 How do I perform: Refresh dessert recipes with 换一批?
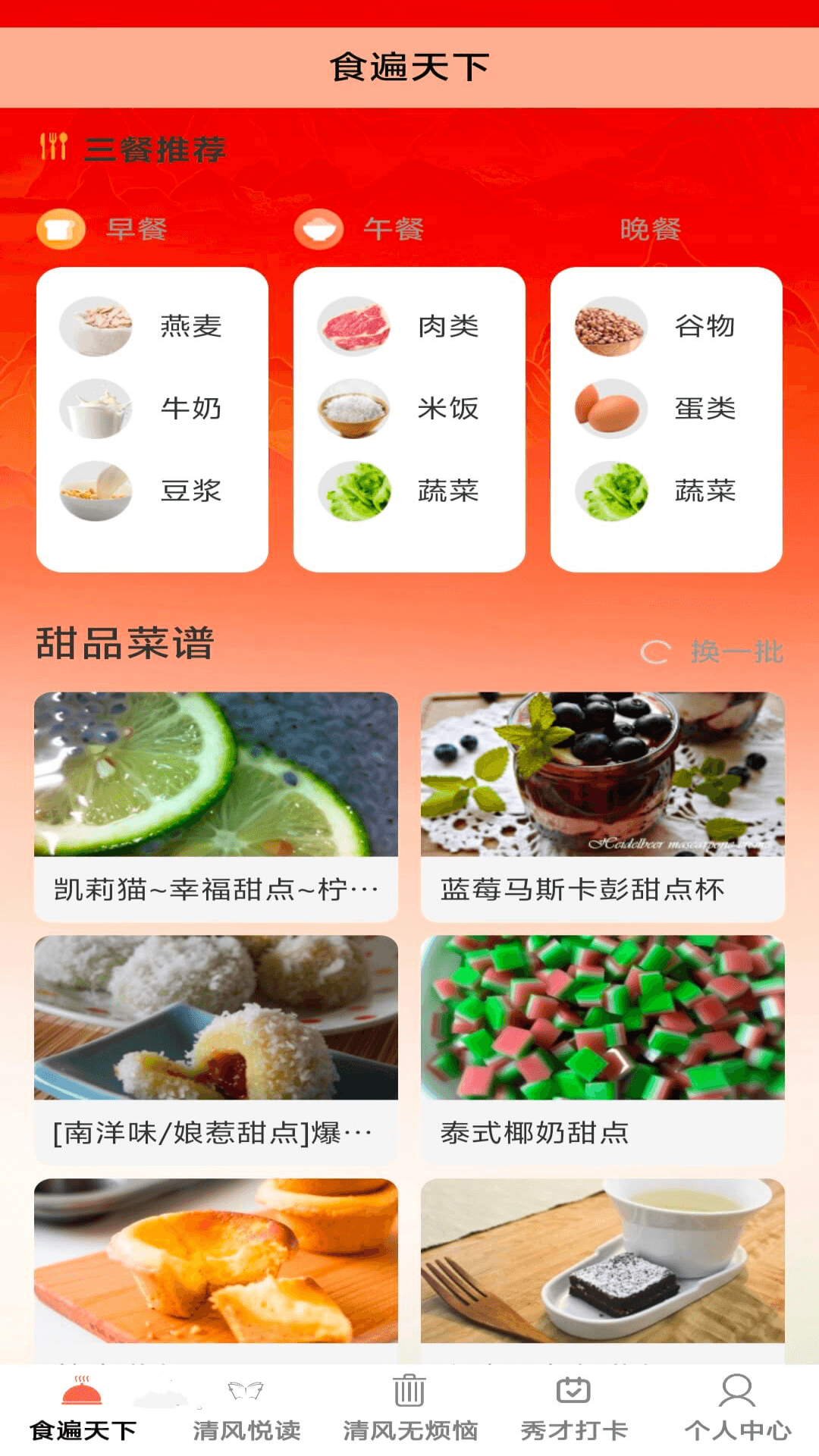713,651
